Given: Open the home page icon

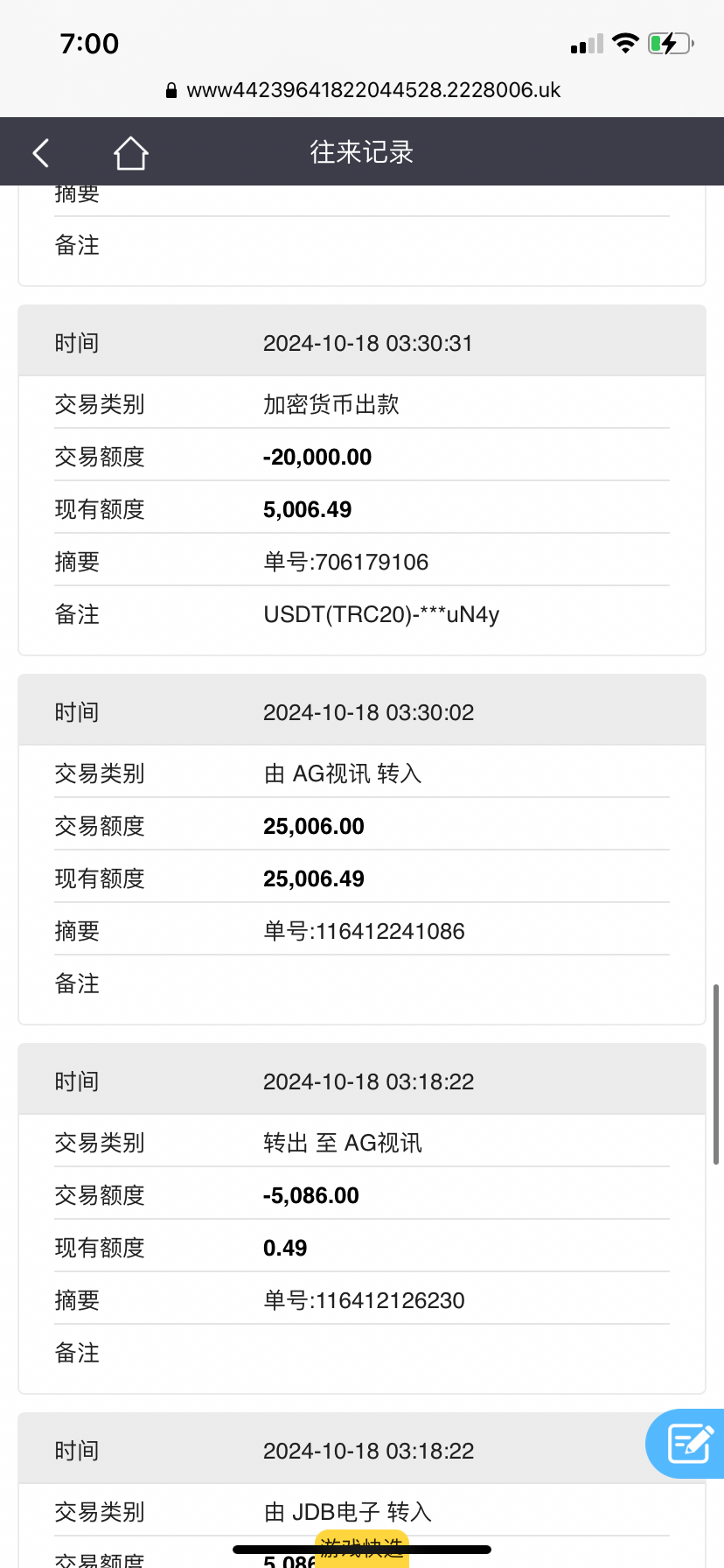Looking at the screenshot, I should tap(130, 153).
